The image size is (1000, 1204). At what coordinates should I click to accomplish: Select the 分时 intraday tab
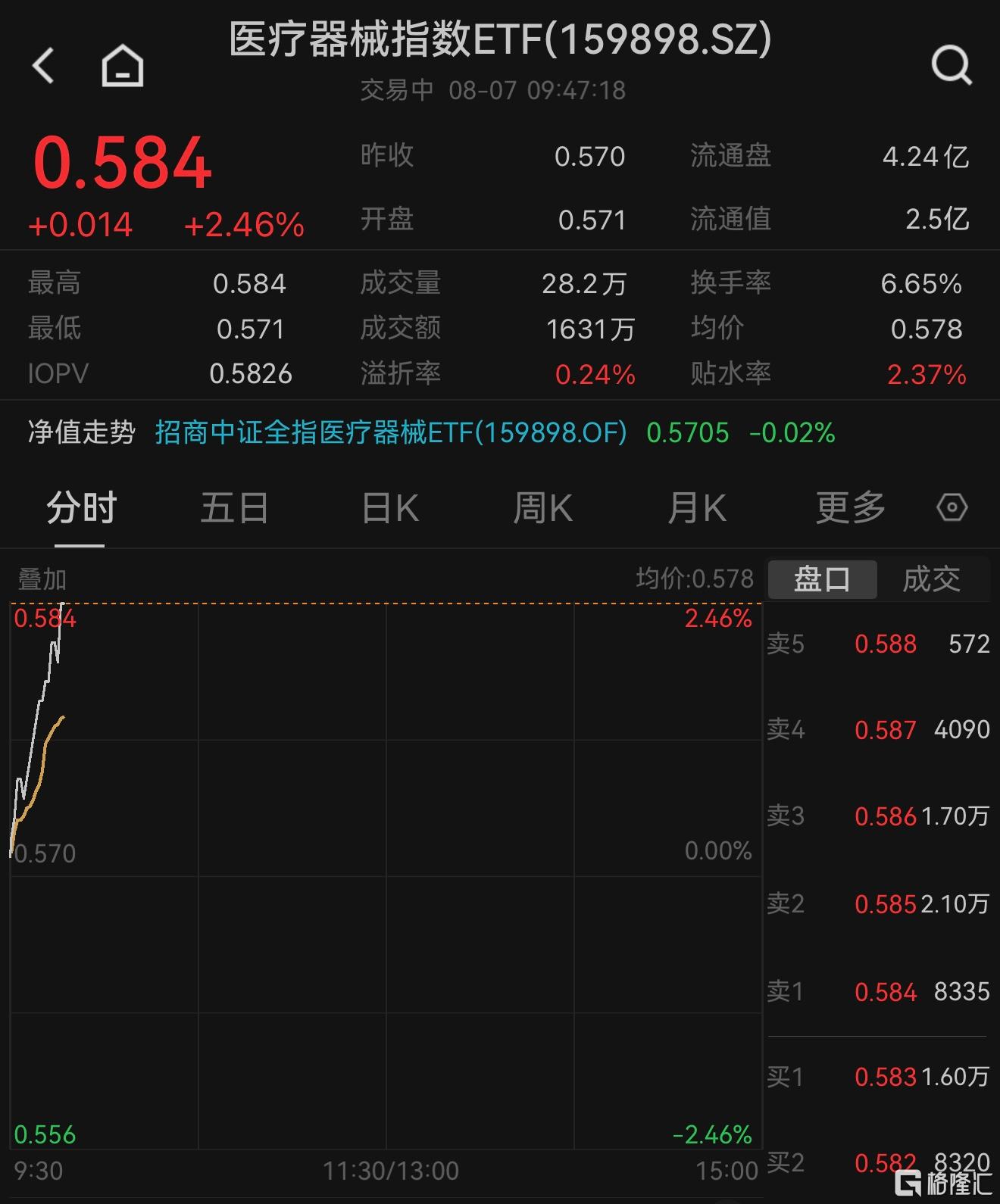click(x=80, y=507)
